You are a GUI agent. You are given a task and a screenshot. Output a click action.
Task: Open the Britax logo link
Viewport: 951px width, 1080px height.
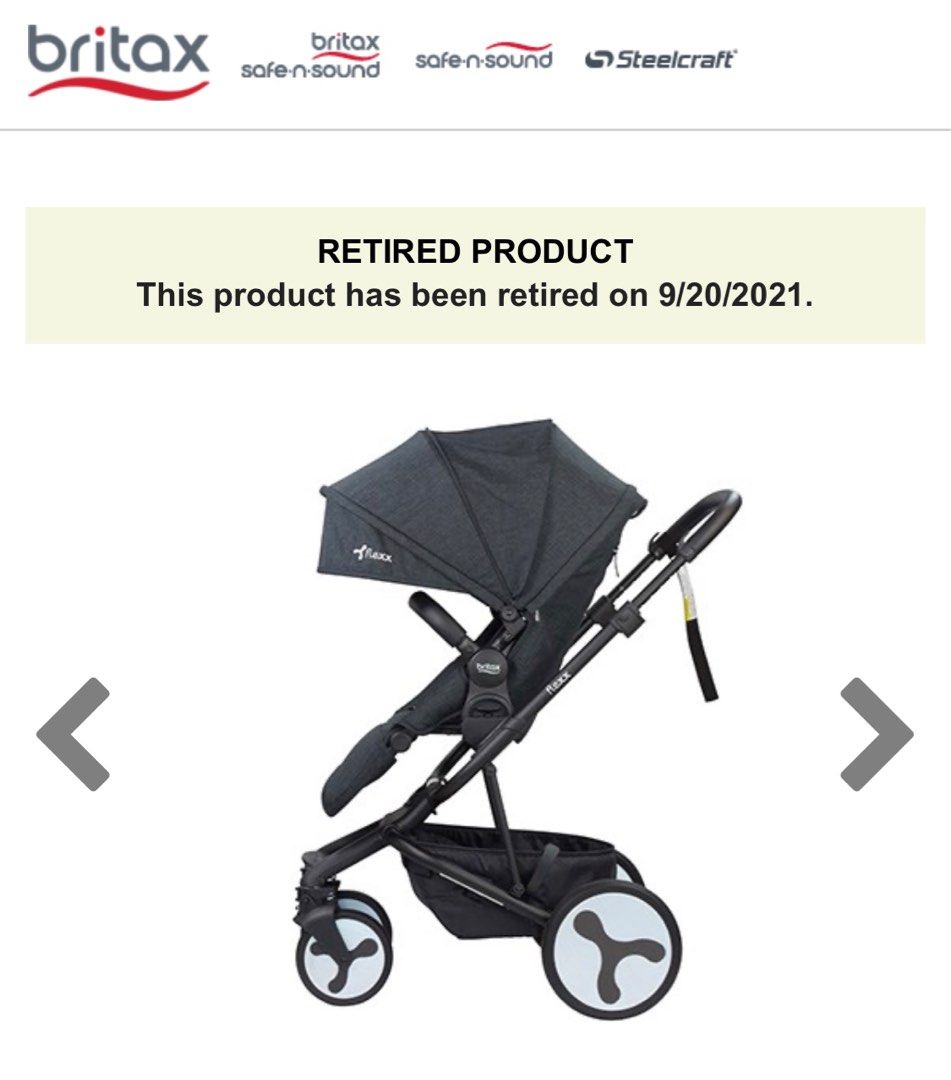point(119,61)
